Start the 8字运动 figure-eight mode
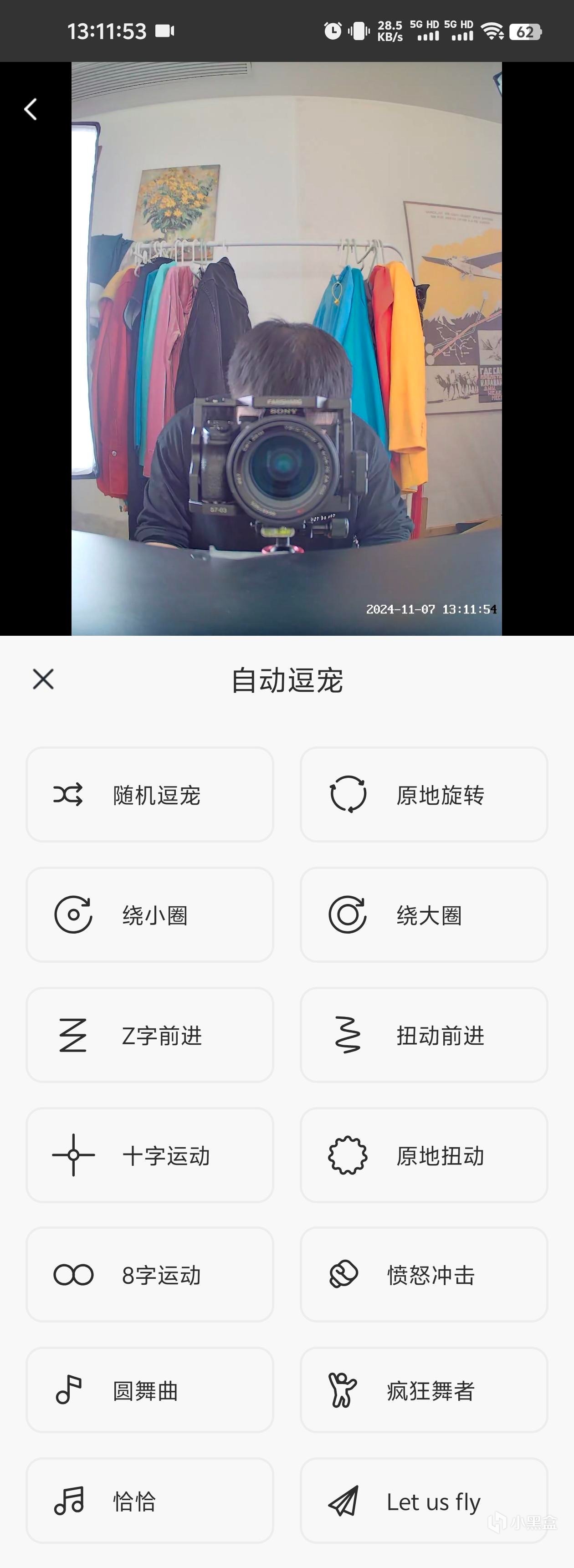574x1568 pixels. pos(150,1275)
